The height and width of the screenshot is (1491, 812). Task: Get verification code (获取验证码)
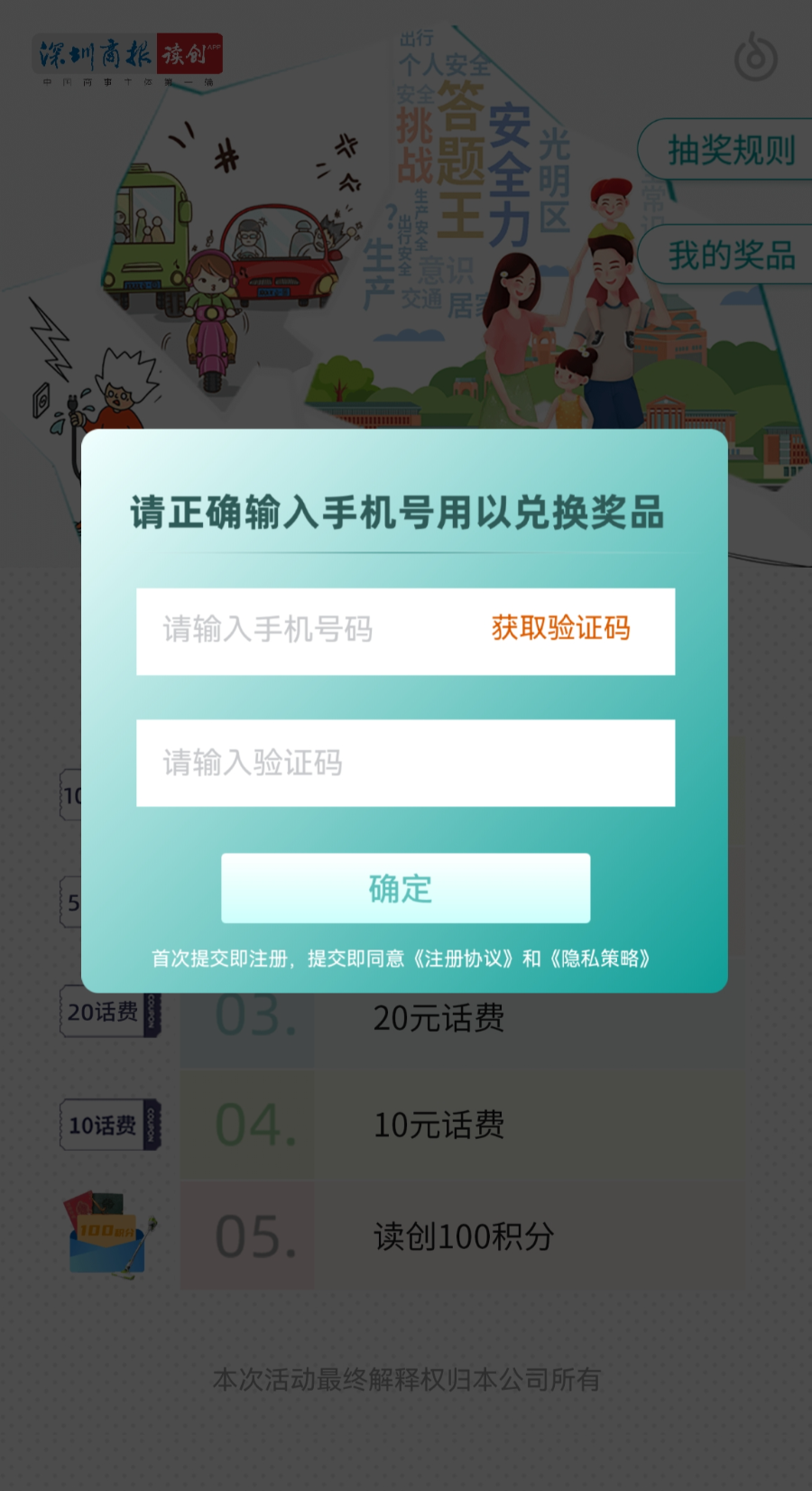point(560,628)
